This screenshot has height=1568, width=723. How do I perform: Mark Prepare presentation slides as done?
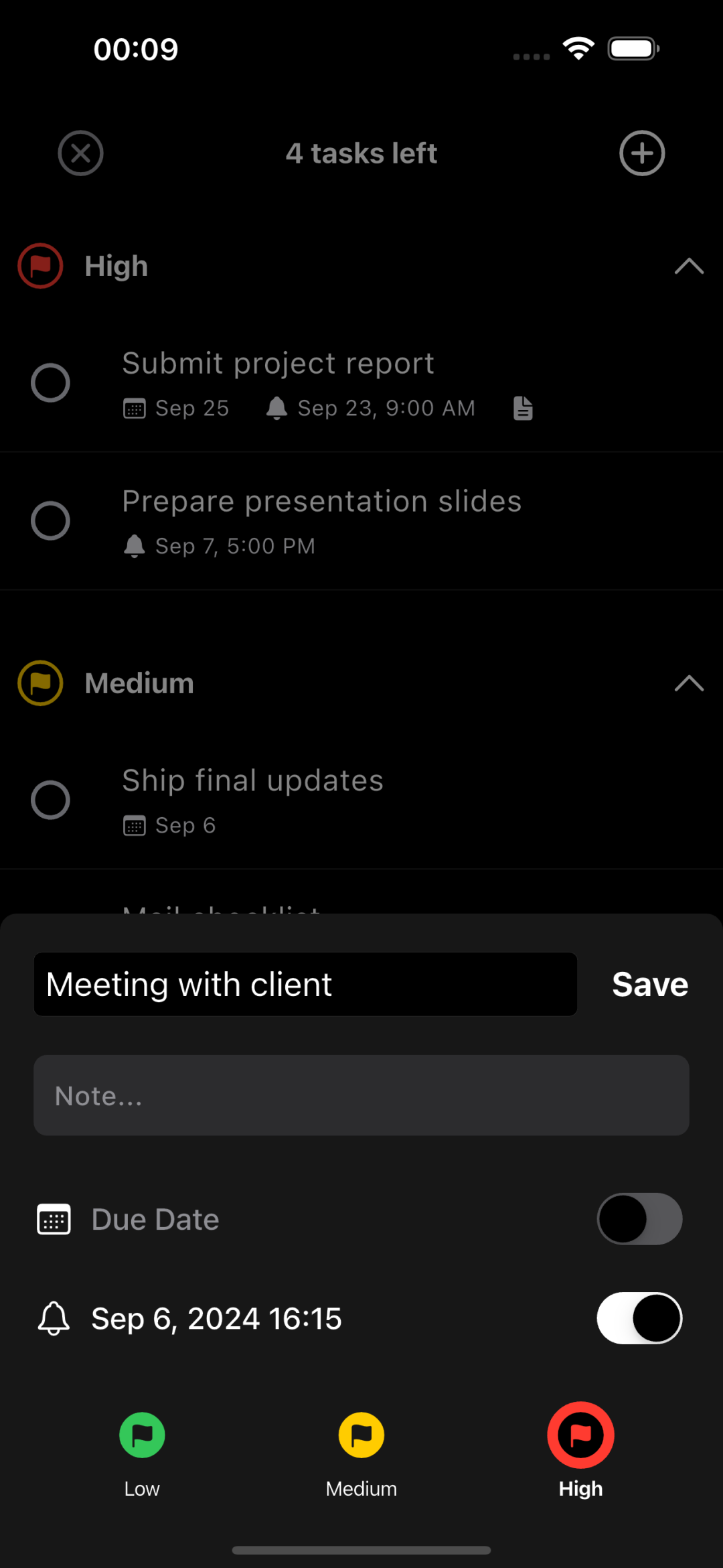pyautogui.click(x=51, y=520)
